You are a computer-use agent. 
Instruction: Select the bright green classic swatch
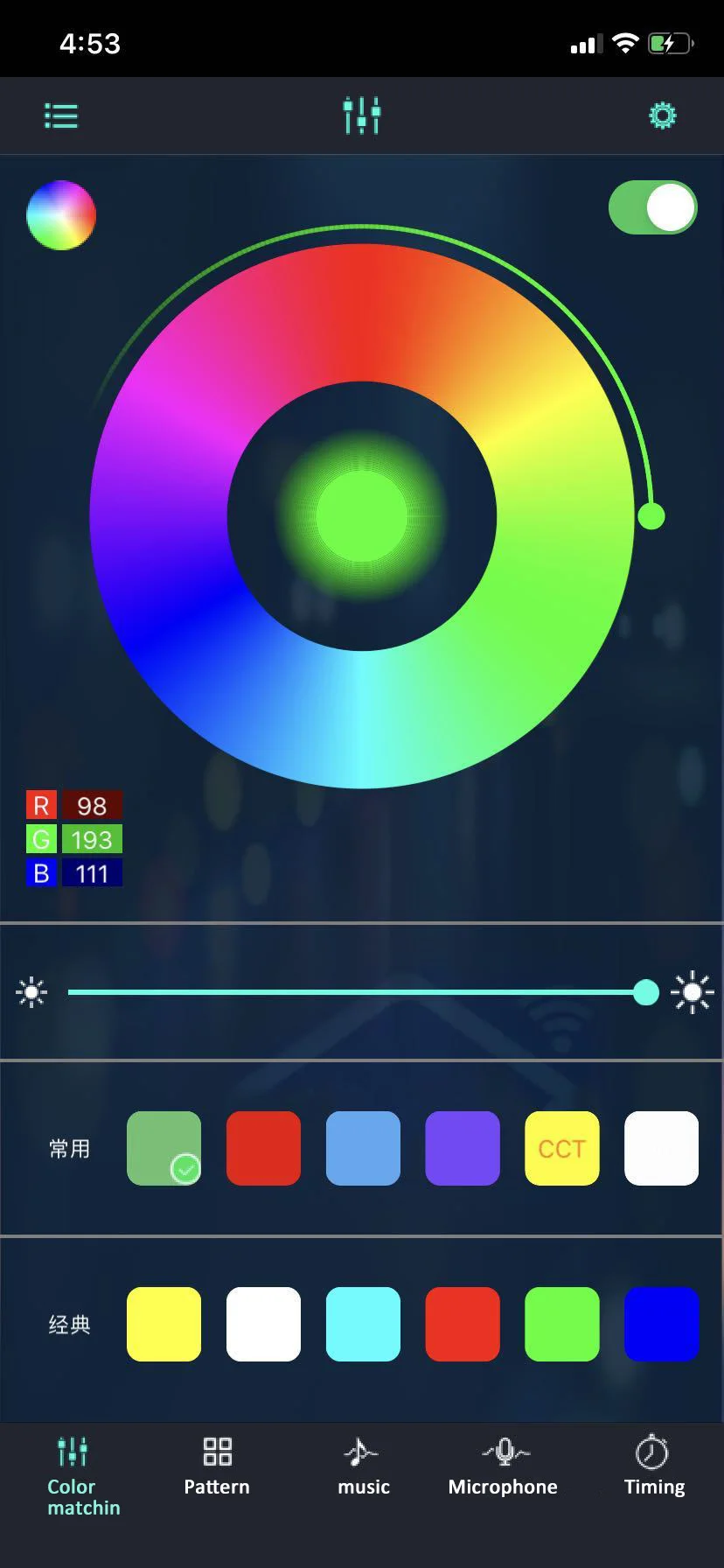(x=562, y=1324)
